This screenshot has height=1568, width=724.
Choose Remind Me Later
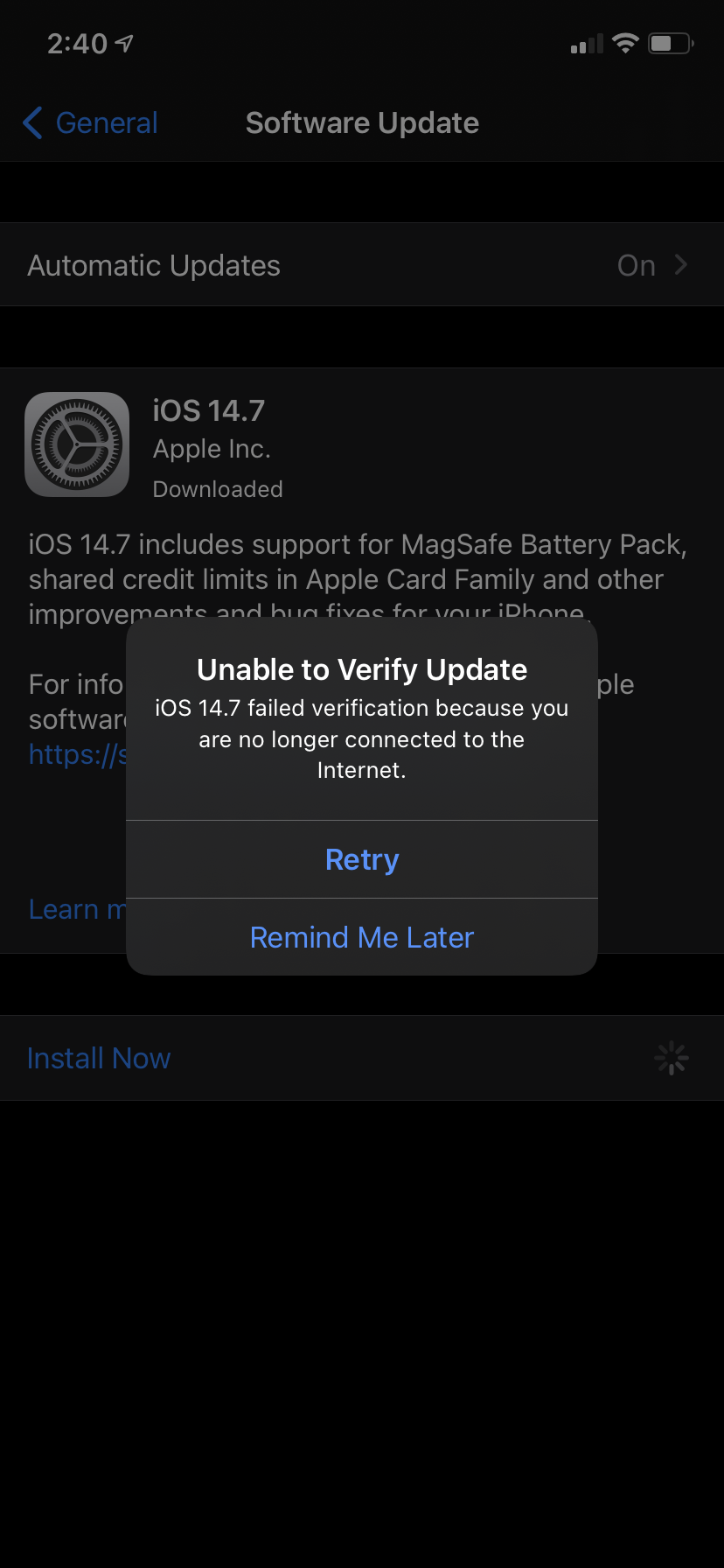(x=362, y=937)
